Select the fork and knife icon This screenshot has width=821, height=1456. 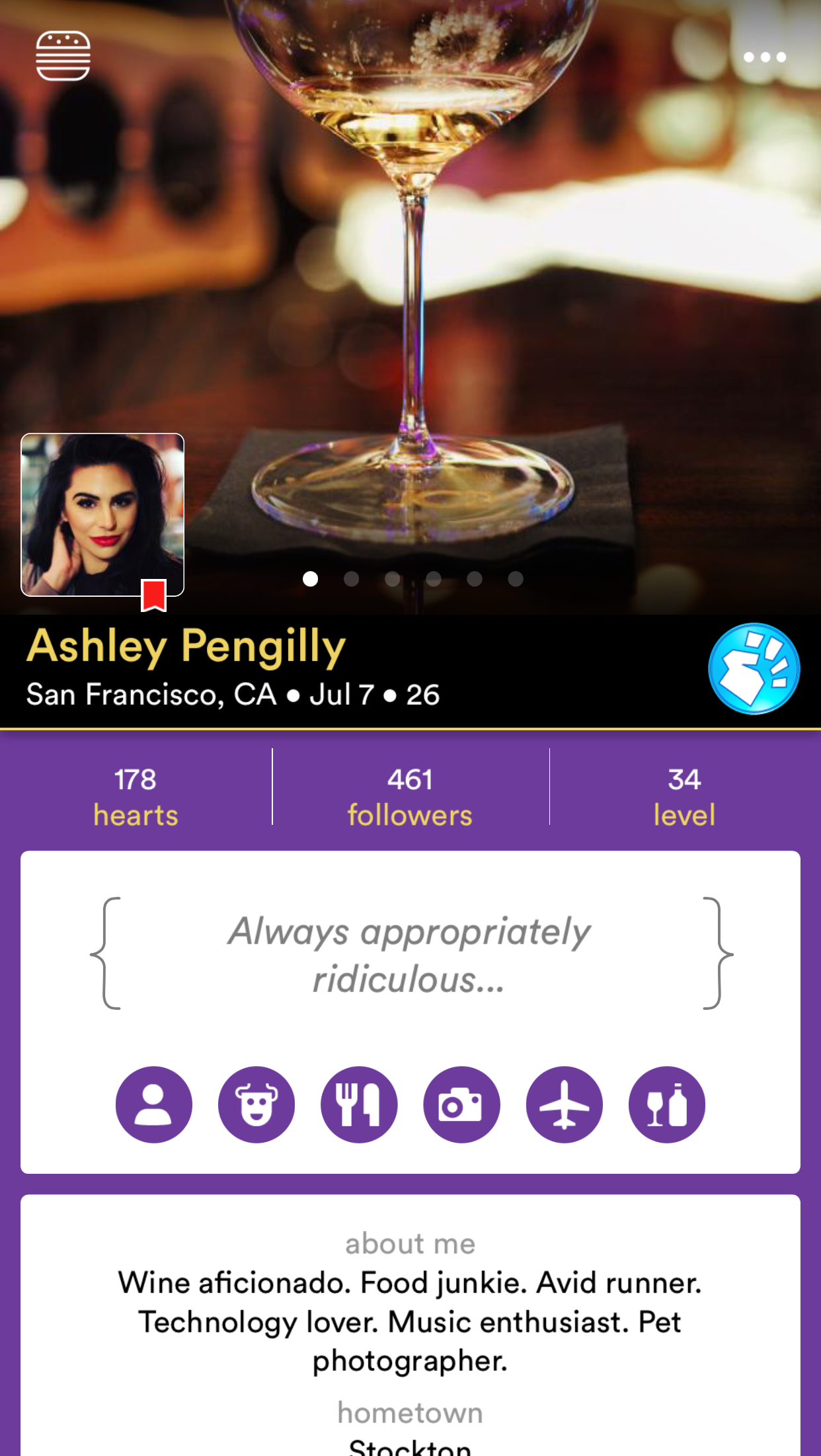pyautogui.click(x=359, y=1104)
